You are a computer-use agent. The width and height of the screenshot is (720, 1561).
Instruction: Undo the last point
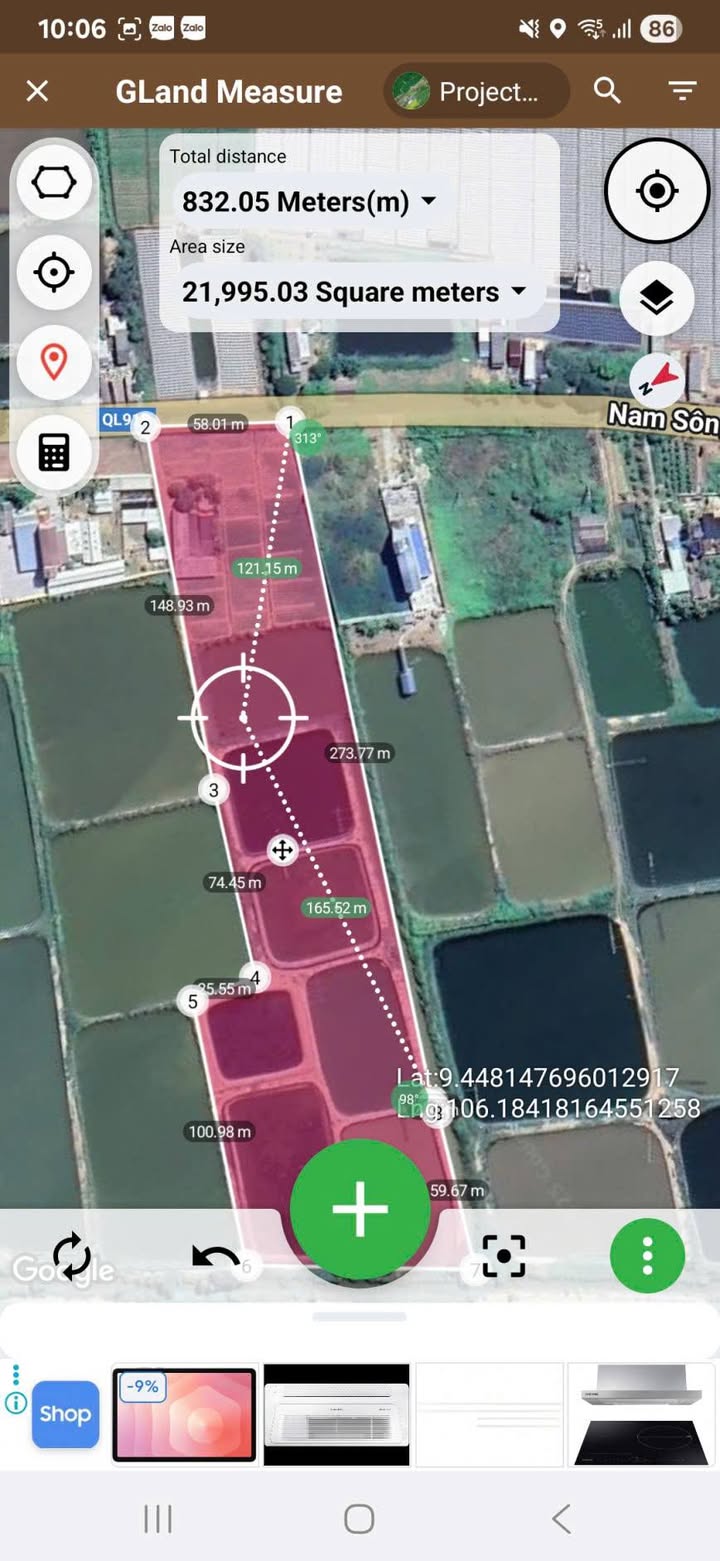click(x=215, y=1255)
